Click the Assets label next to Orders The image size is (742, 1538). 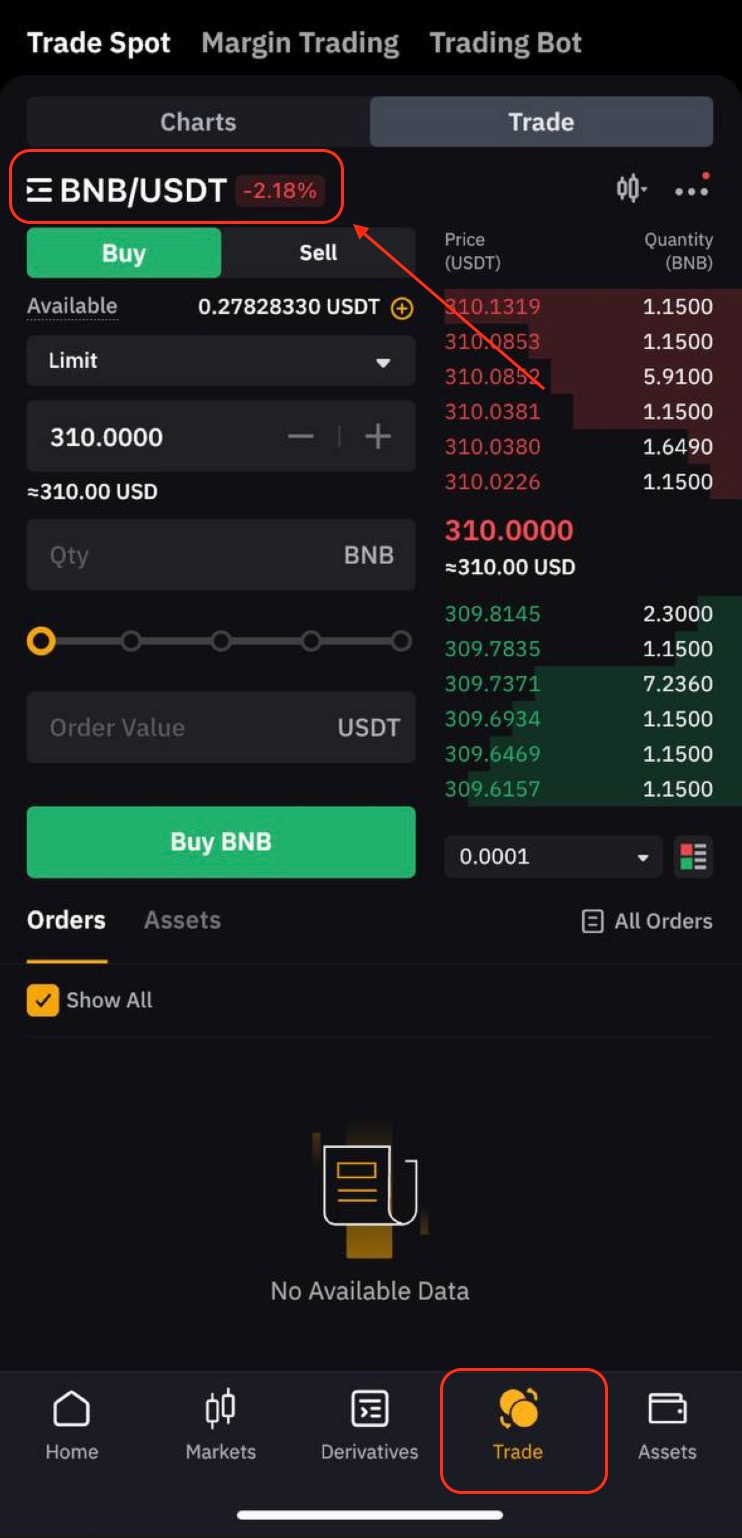point(182,920)
